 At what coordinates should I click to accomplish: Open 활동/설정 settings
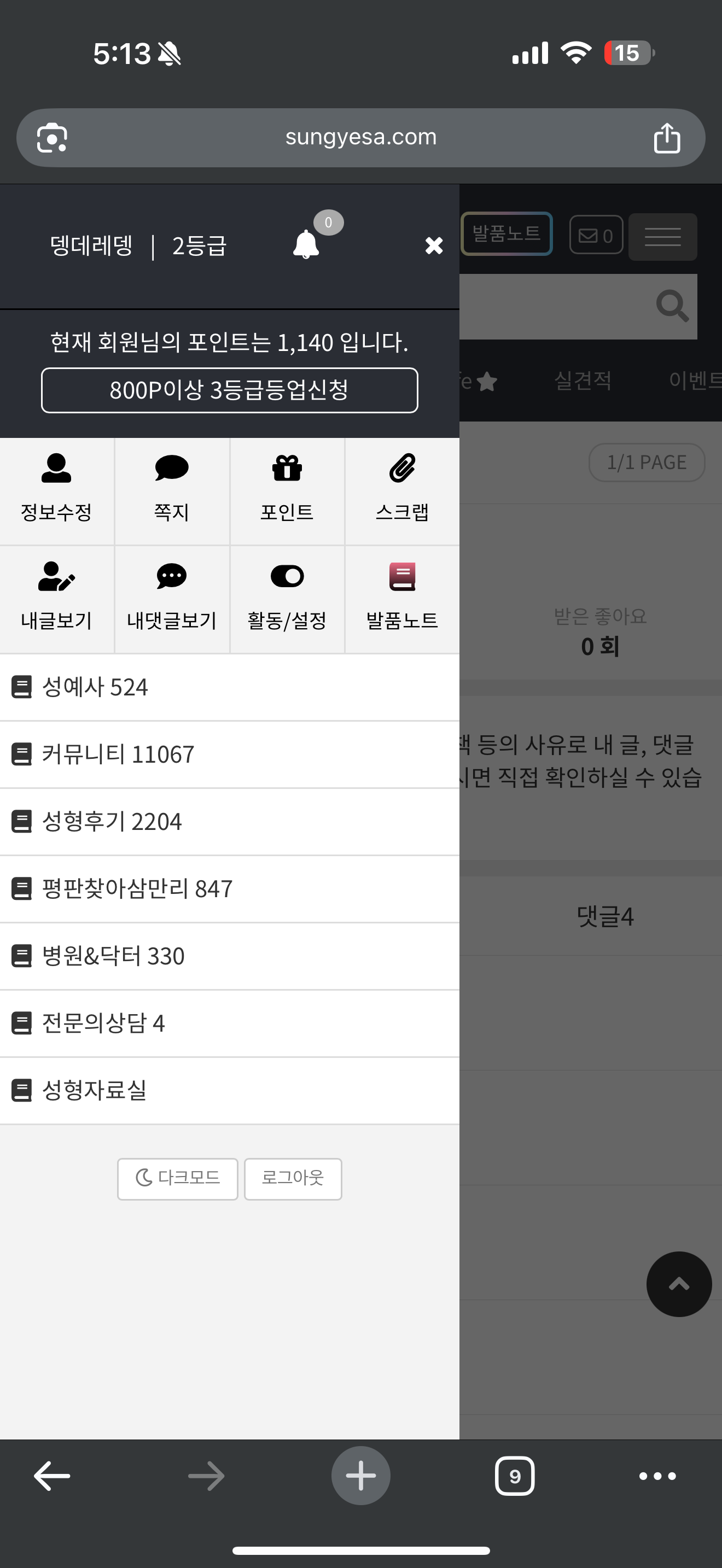point(287,600)
